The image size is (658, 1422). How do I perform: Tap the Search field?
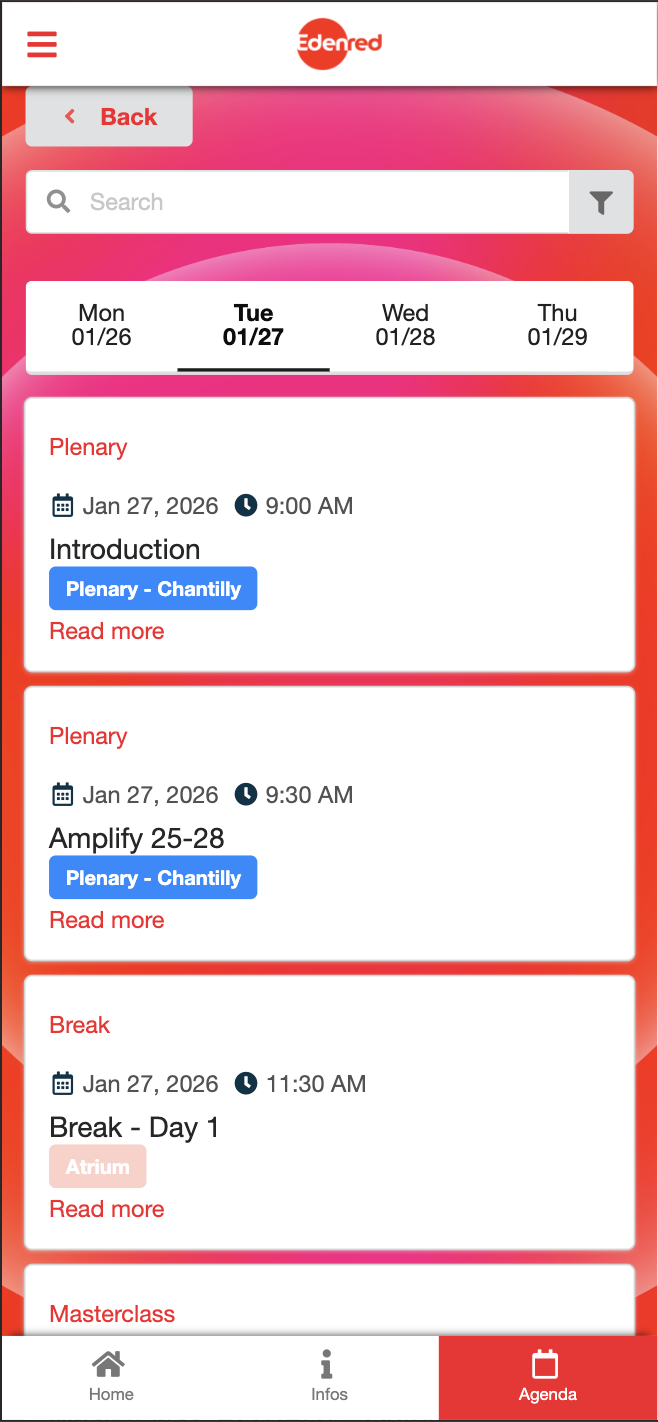click(x=300, y=202)
